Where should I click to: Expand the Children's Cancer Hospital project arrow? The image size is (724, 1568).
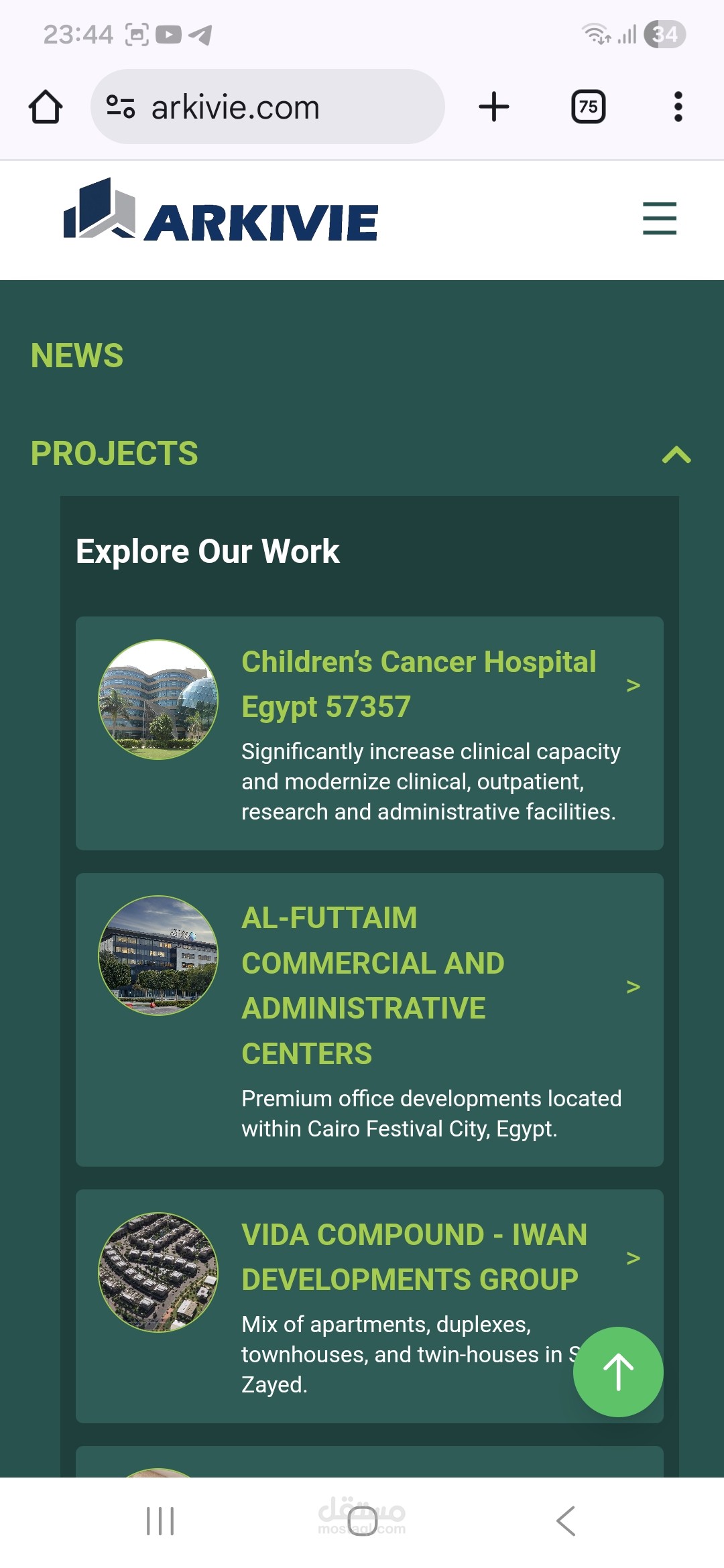click(633, 686)
